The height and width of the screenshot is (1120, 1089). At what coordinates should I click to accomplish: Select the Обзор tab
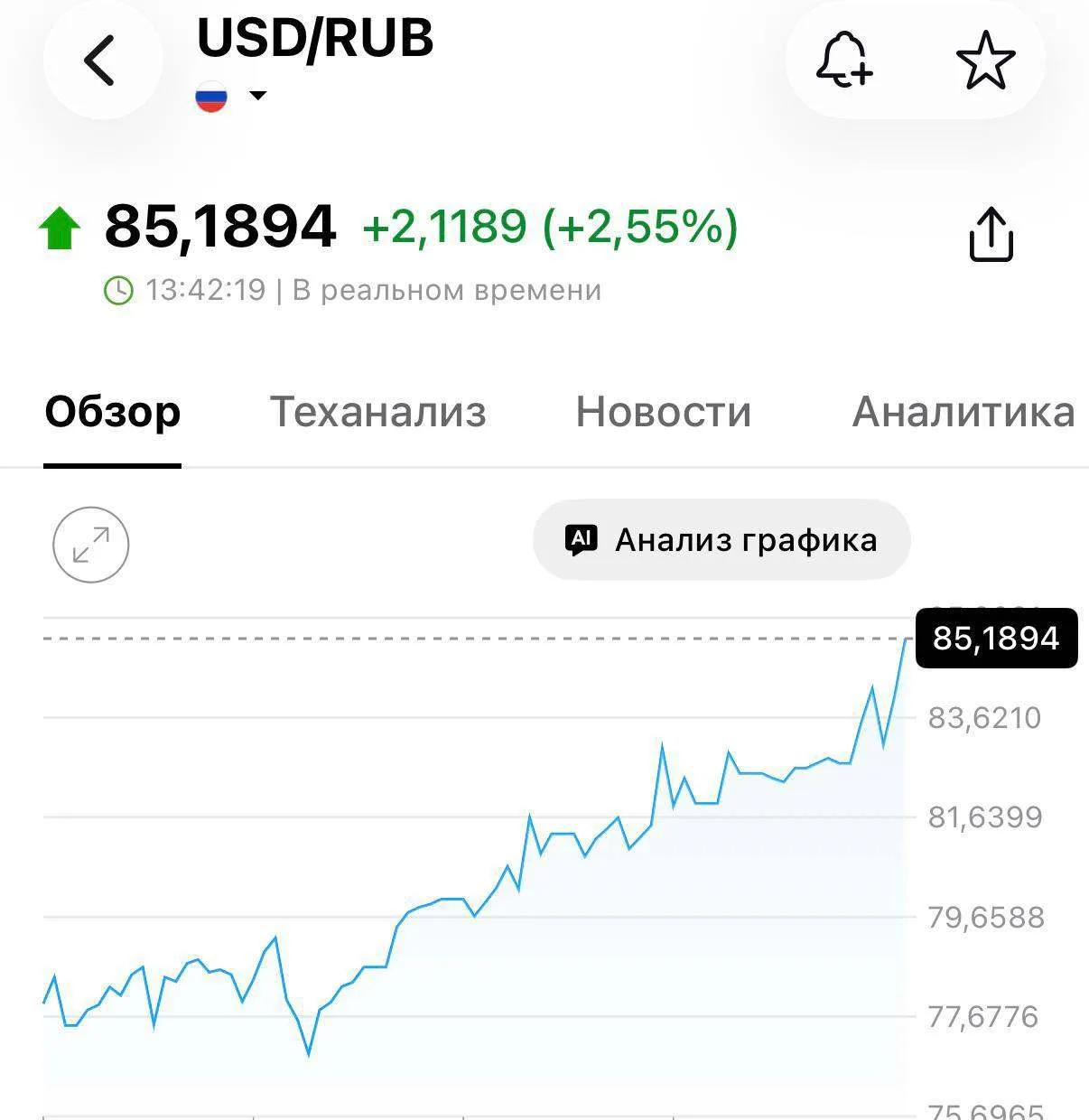[x=113, y=412]
